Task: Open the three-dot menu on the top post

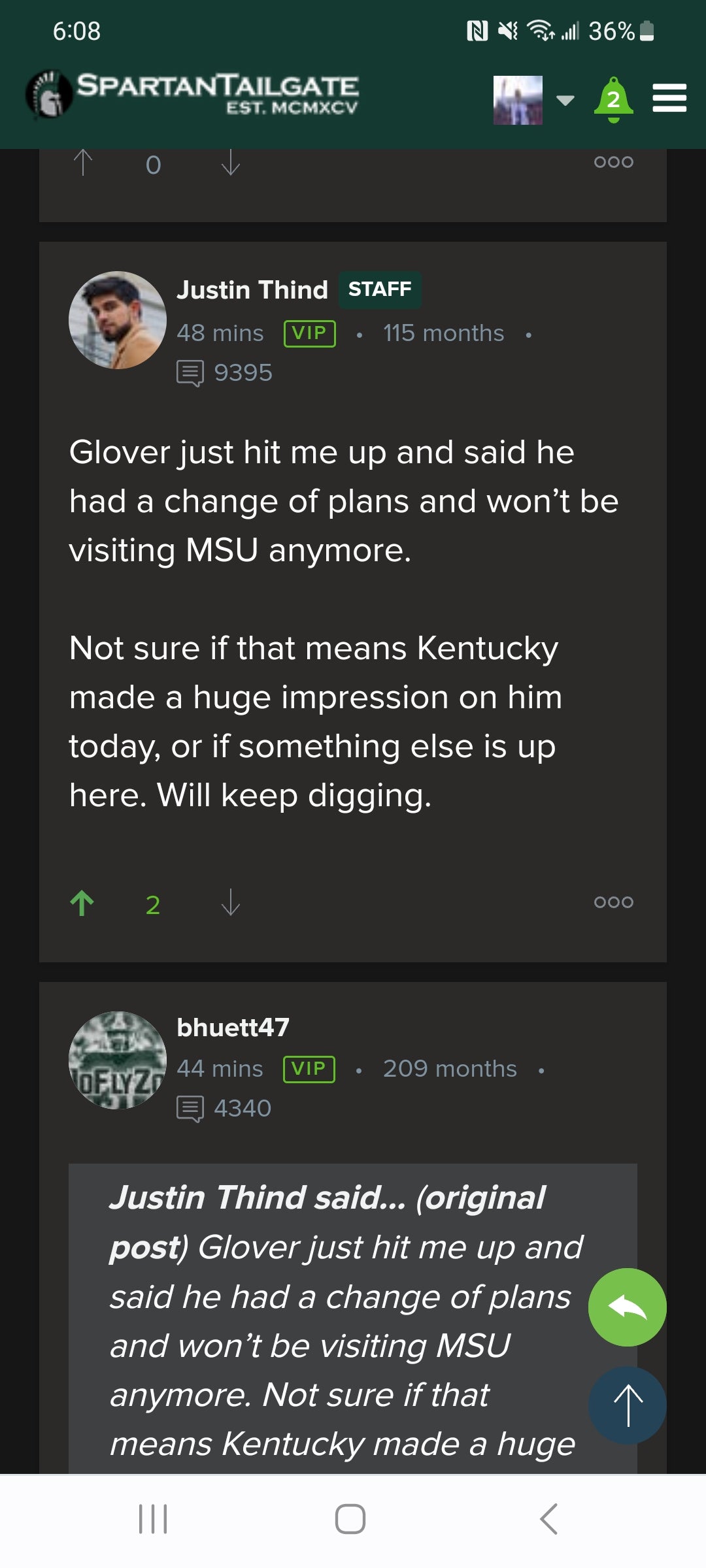Action: [x=613, y=161]
